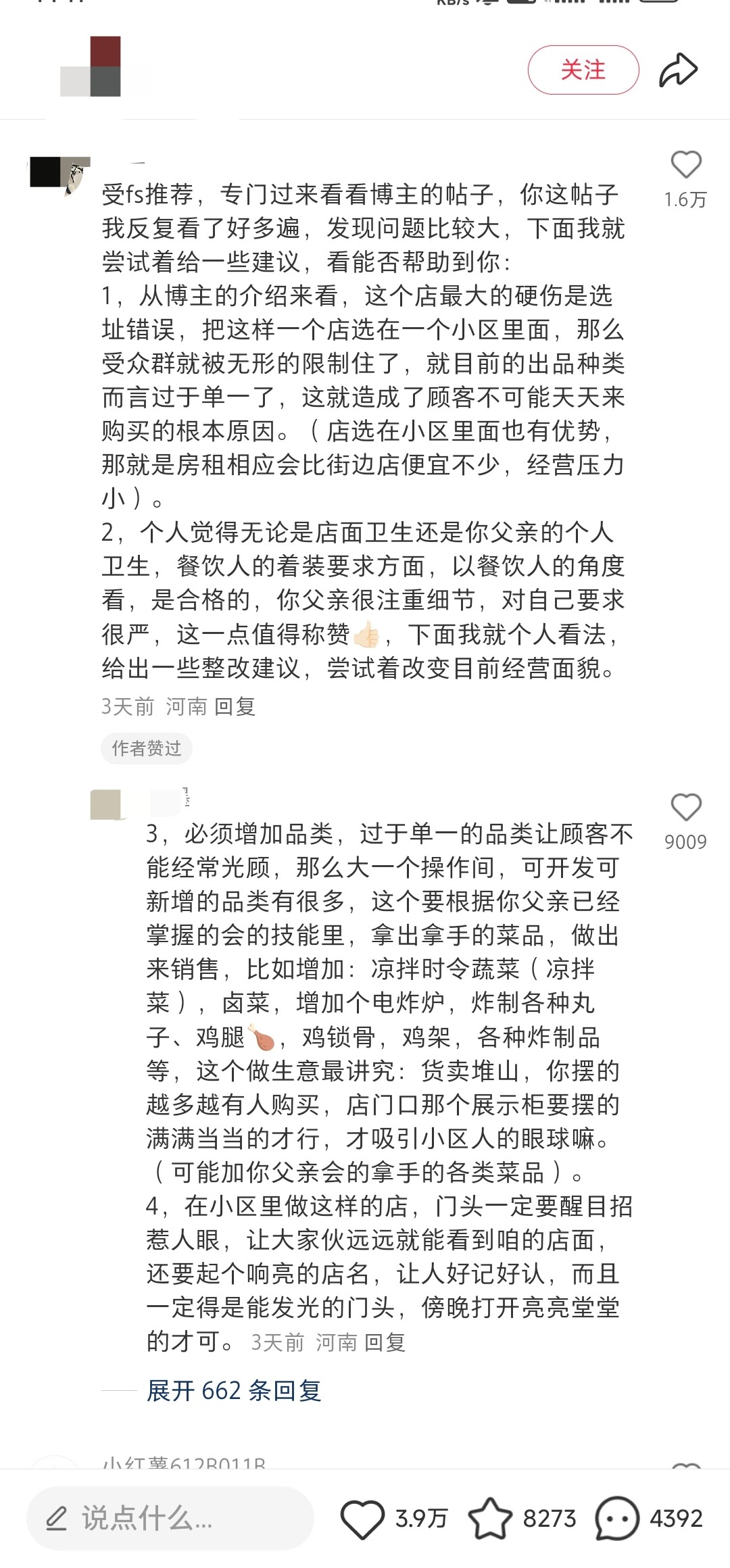The image size is (730, 1568).
Task: Favorite the post with the star icon
Action: 490,1519
